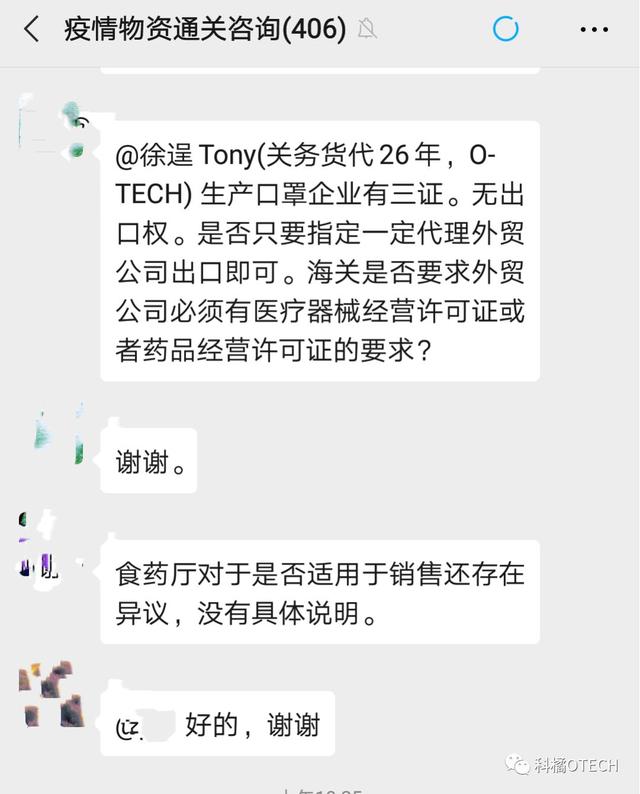Open the group chat's three-dot menu
The width and height of the screenshot is (640, 794).
(x=594, y=29)
